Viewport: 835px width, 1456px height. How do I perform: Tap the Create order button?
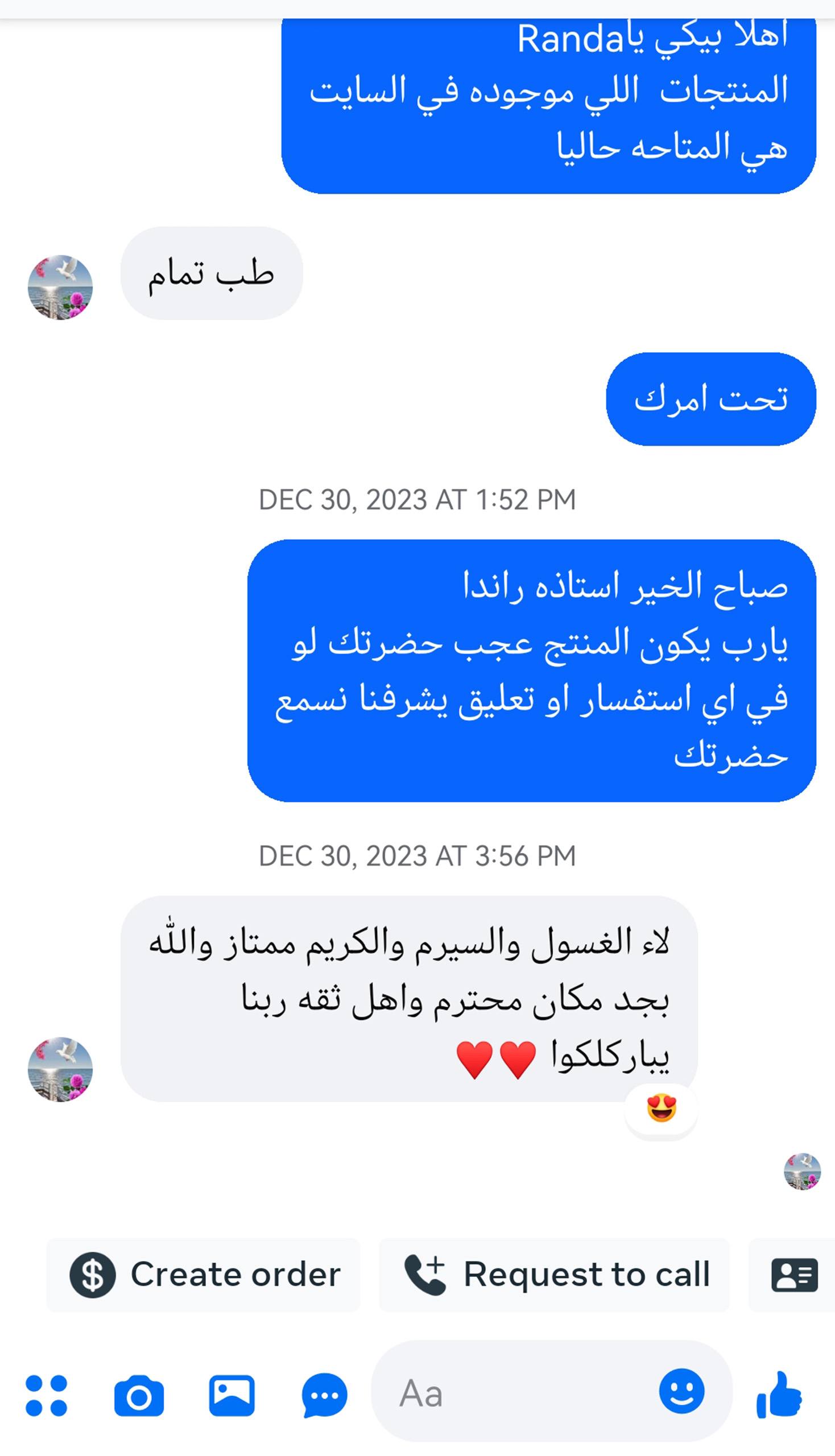(204, 1274)
